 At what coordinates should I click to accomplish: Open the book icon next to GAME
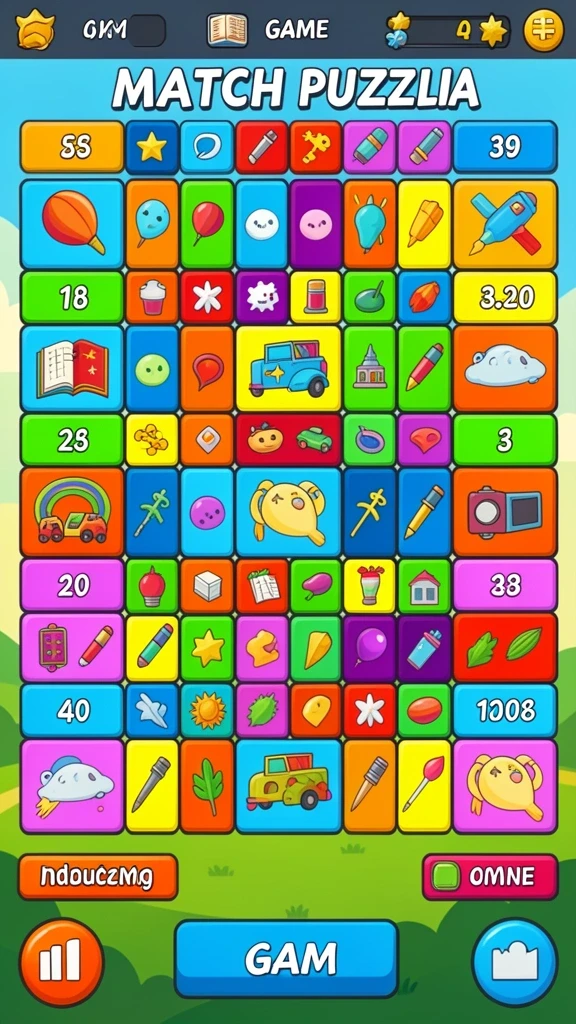pyautogui.click(x=227, y=30)
